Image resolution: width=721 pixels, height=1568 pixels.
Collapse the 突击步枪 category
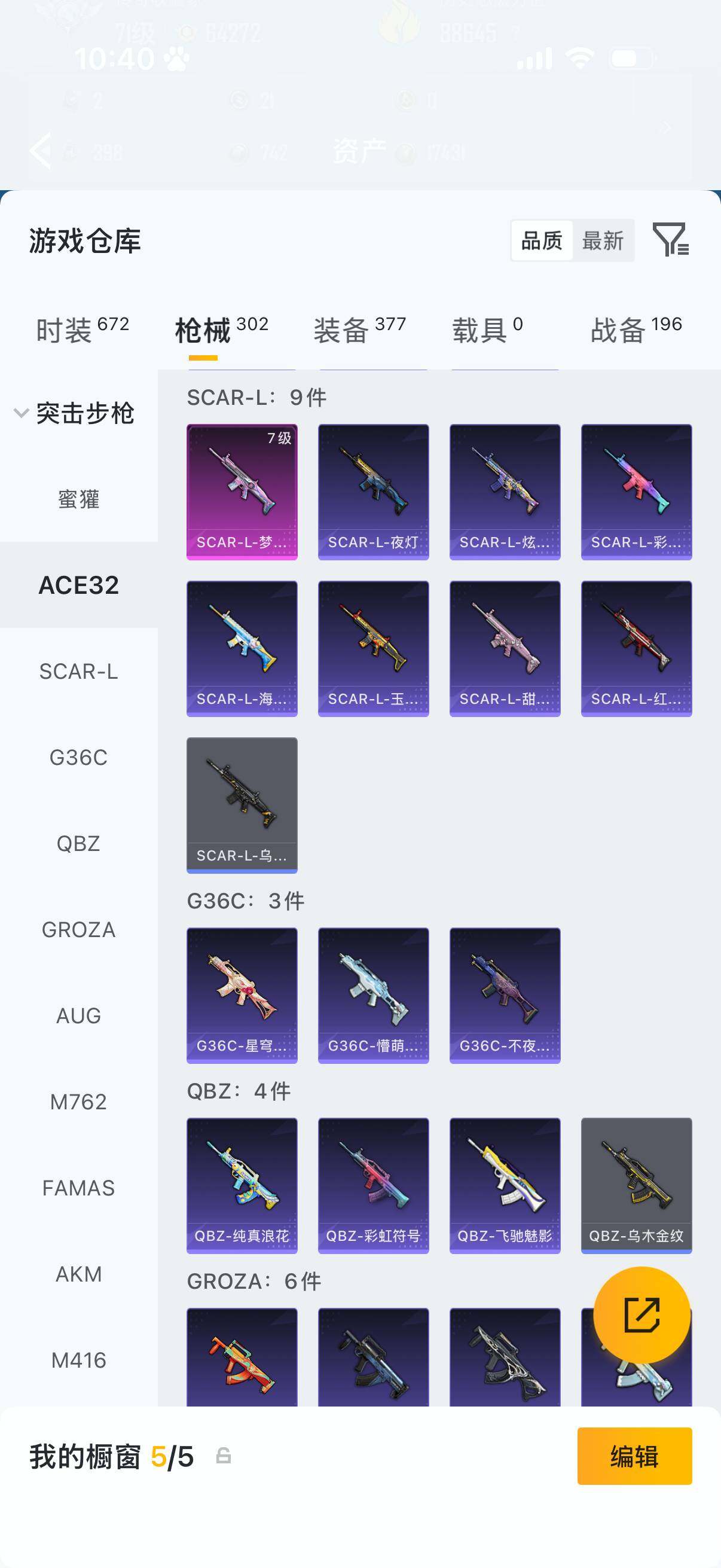click(x=74, y=413)
